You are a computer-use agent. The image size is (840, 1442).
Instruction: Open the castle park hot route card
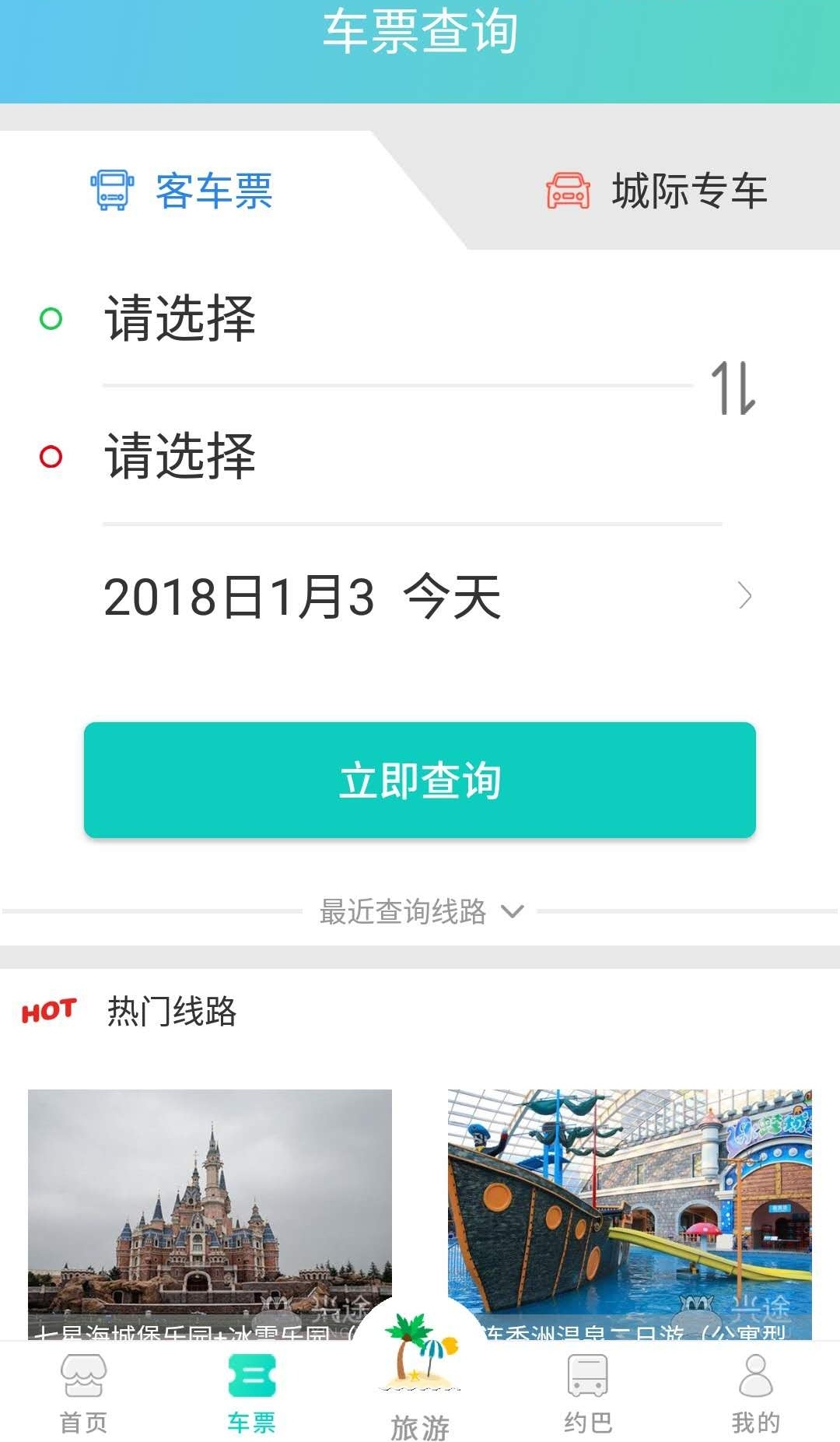[x=210, y=1206]
